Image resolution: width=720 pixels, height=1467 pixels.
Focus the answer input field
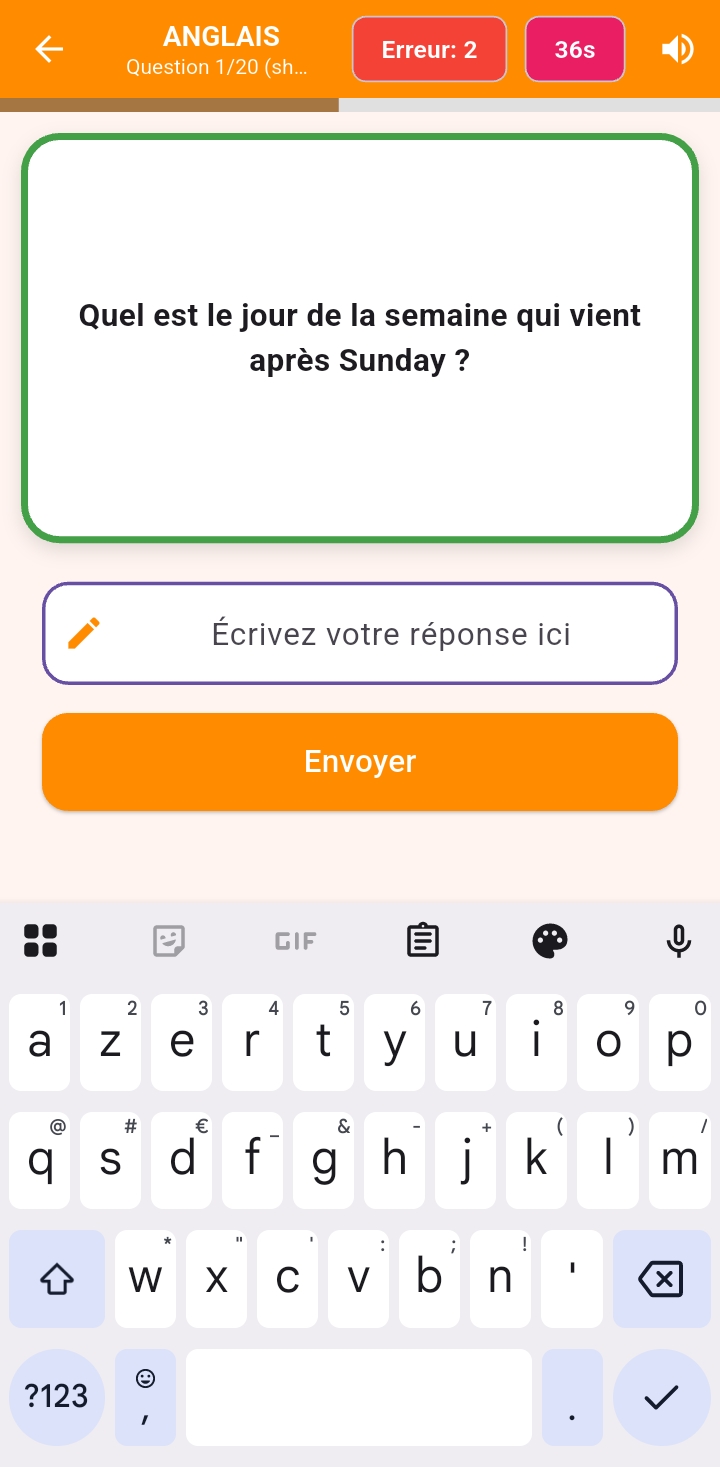tap(390, 632)
